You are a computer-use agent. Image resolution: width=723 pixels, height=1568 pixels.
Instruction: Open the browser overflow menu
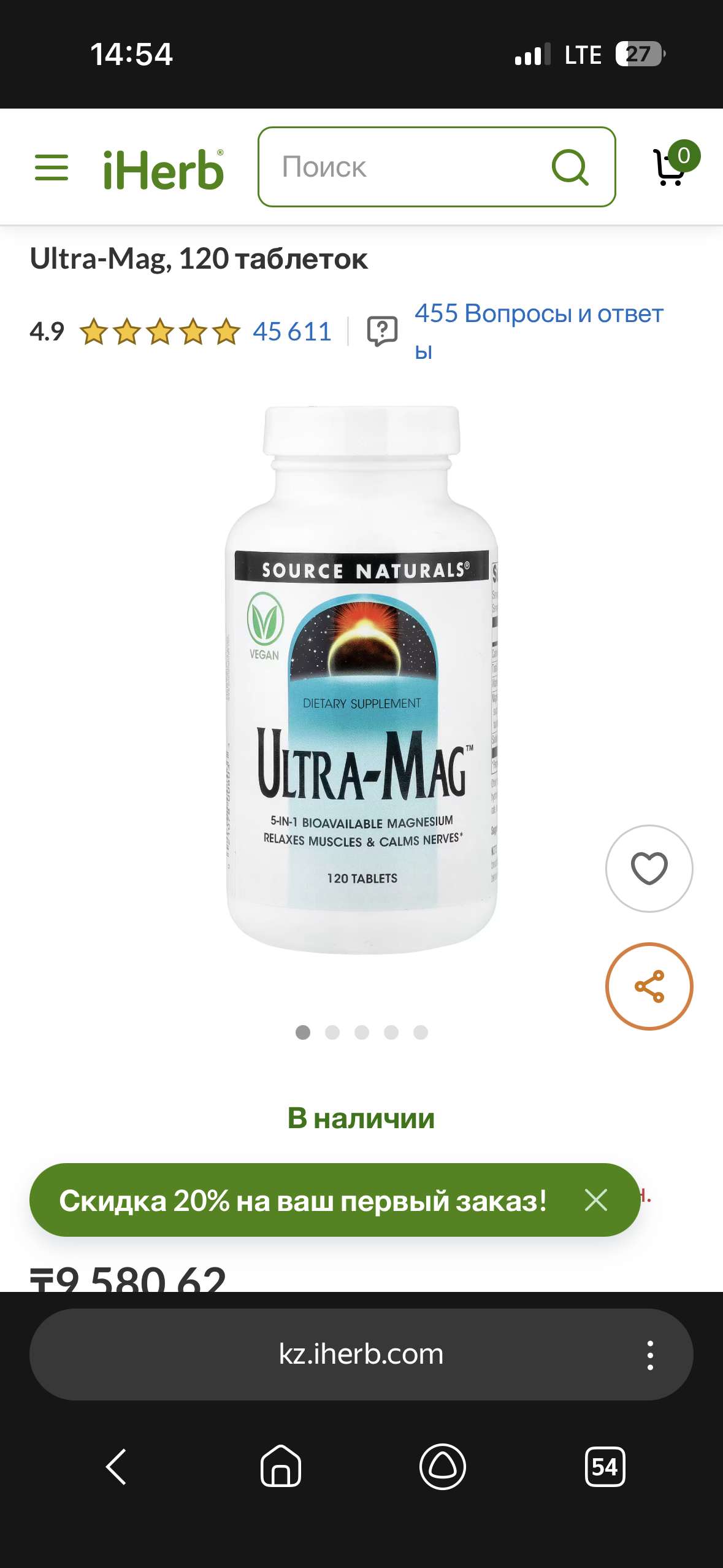pos(650,1355)
